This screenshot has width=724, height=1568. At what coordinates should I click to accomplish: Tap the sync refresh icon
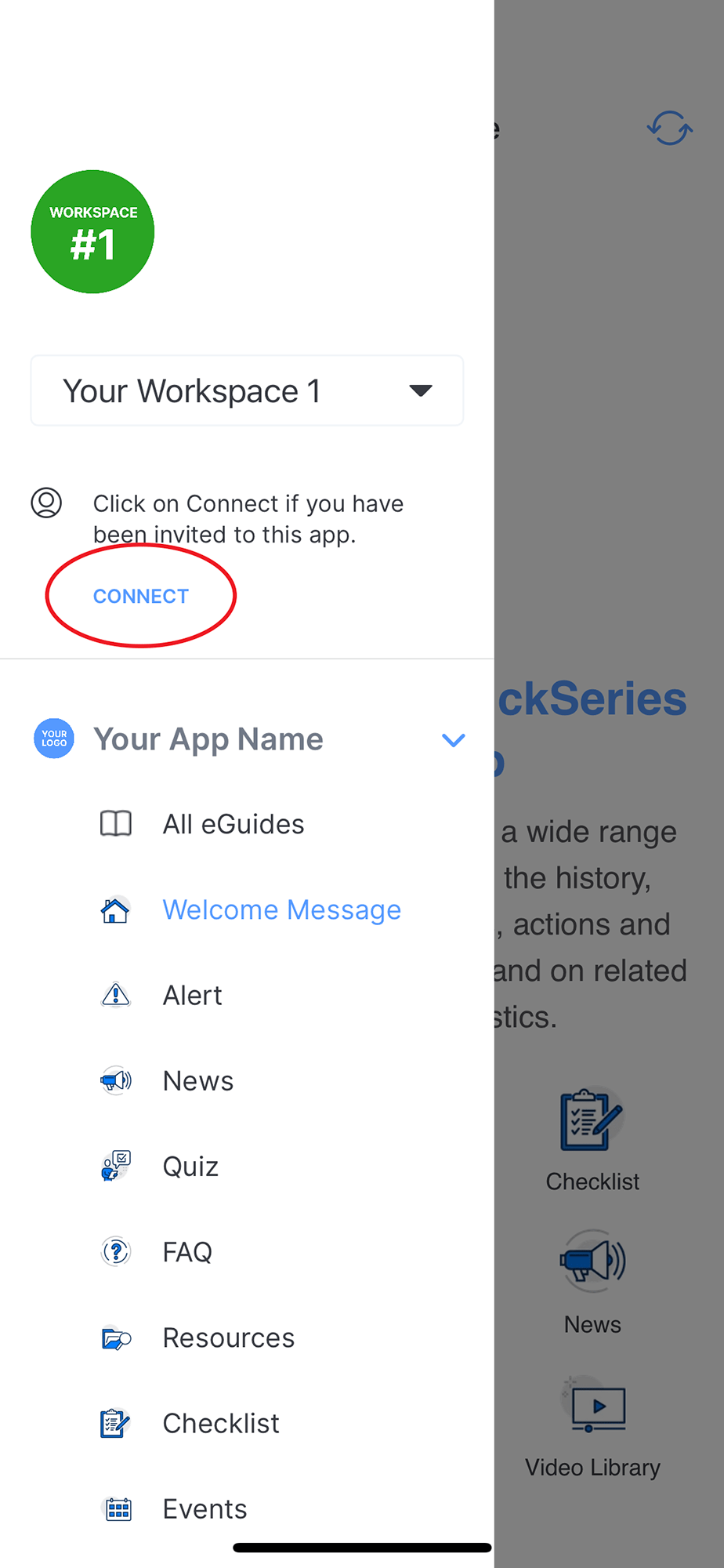coord(670,128)
